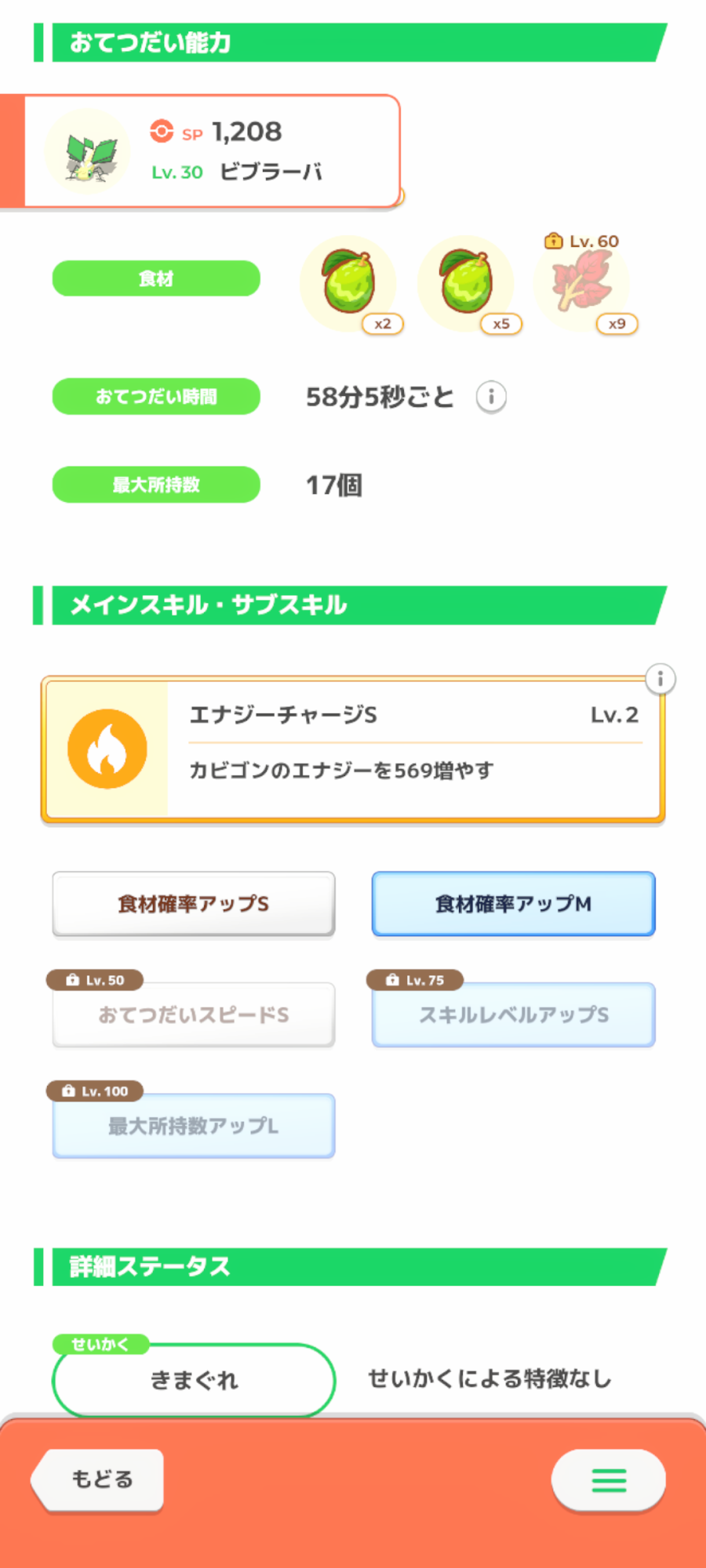Viewport: 706px width, 1568px height.
Task: Open the きまぐれ nature box
Action: coord(194,1380)
